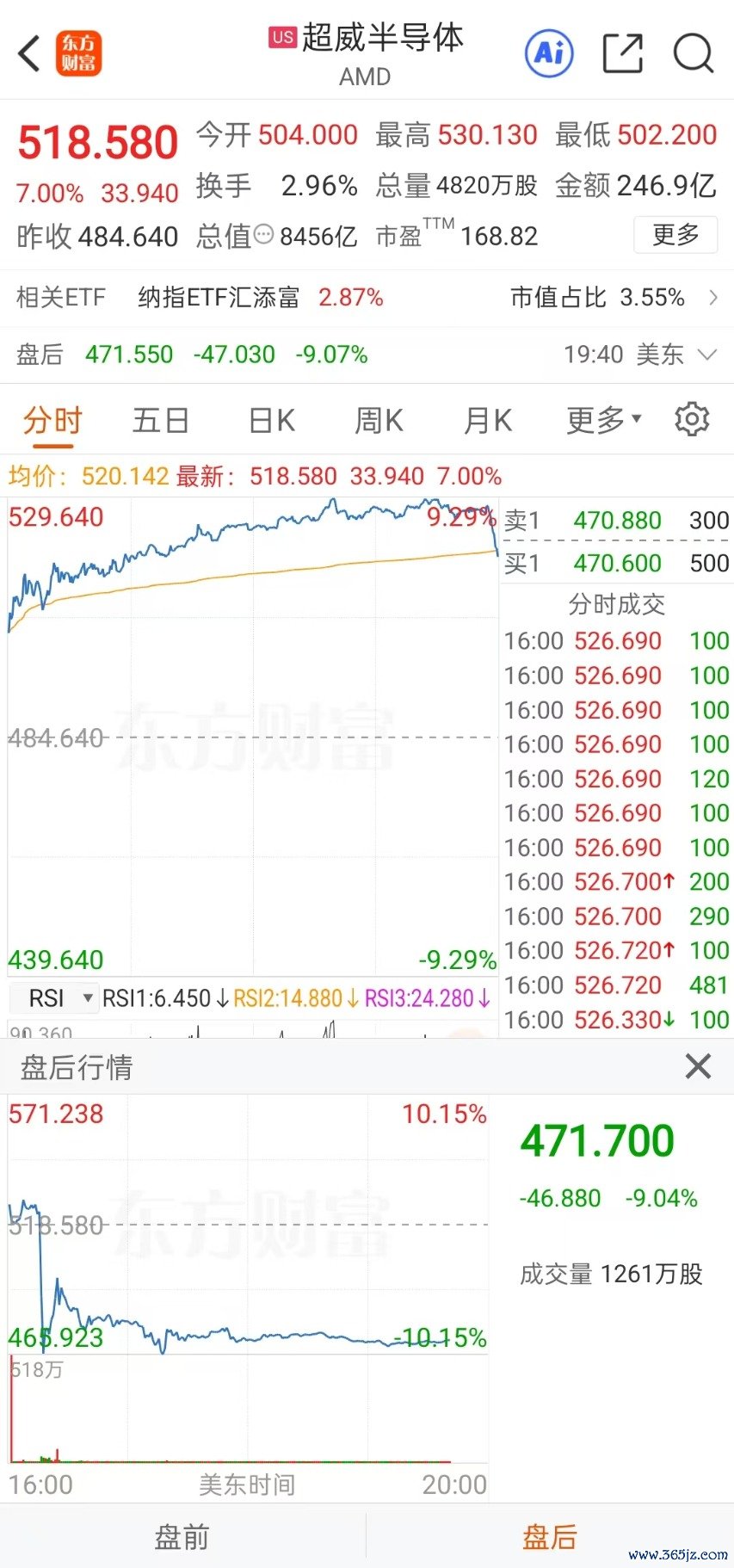The width and height of the screenshot is (734, 1568).
Task: Switch to the 五日 chart tab
Action: [161, 421]
